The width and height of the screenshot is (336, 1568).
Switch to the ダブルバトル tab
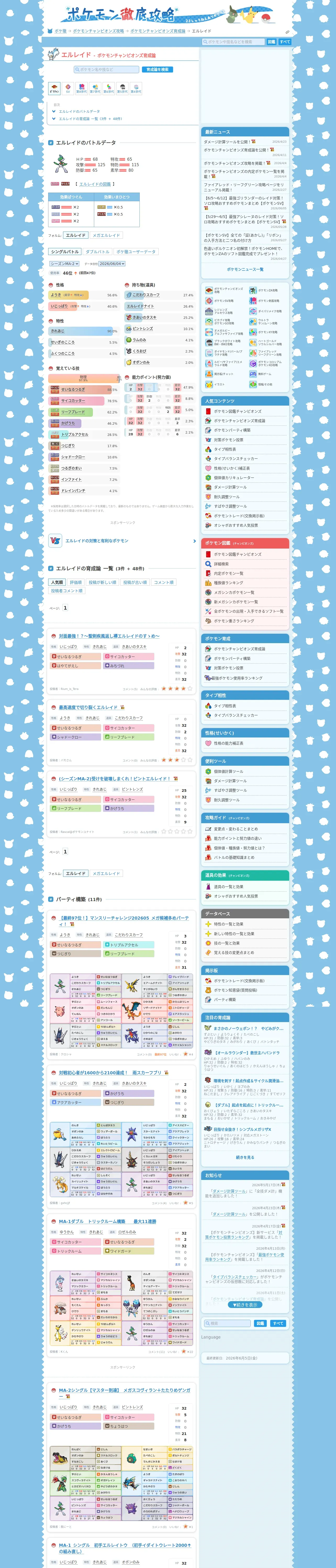(x=98, y=251)
